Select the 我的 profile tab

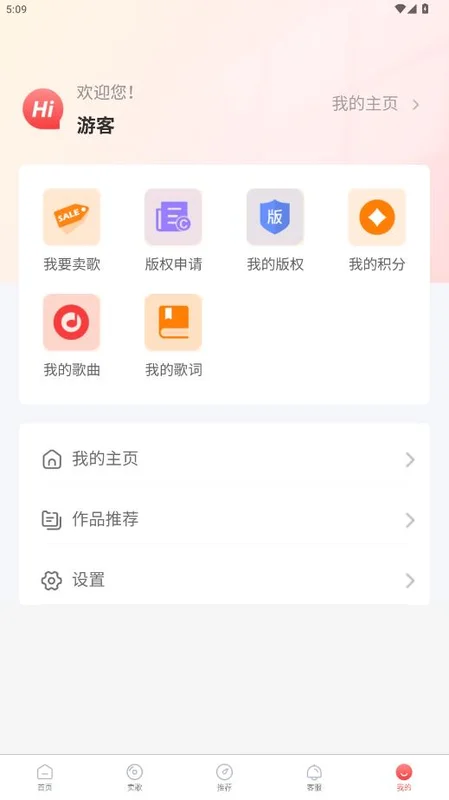404,778
